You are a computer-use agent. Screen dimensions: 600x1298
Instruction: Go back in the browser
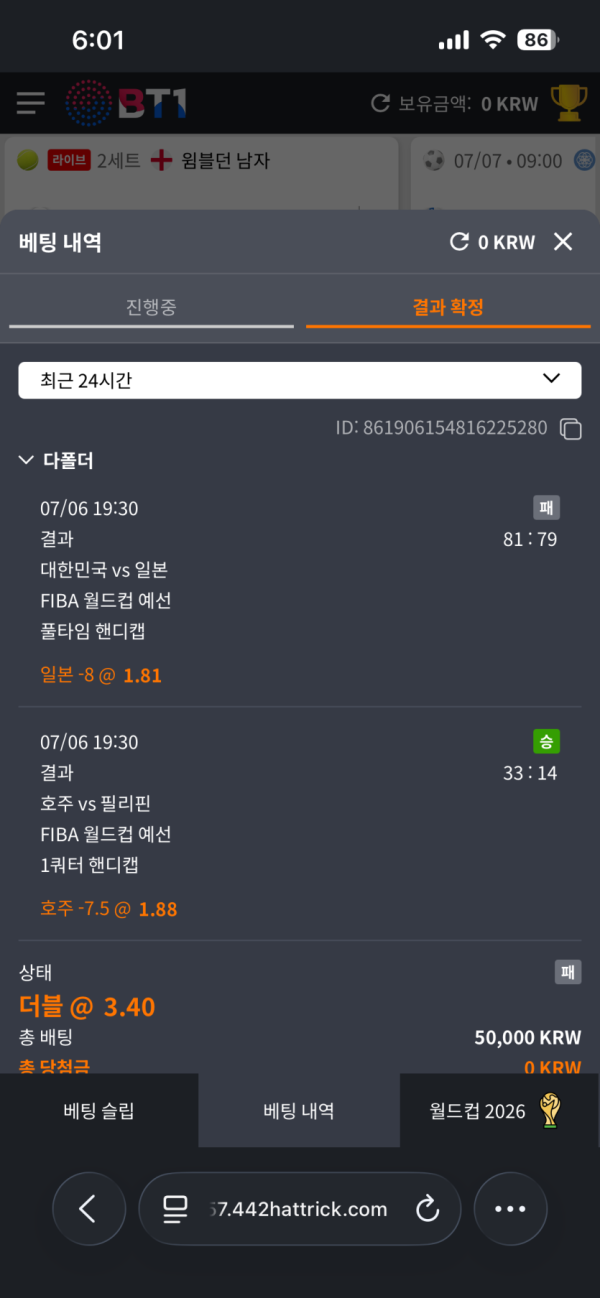point(89,1209)
